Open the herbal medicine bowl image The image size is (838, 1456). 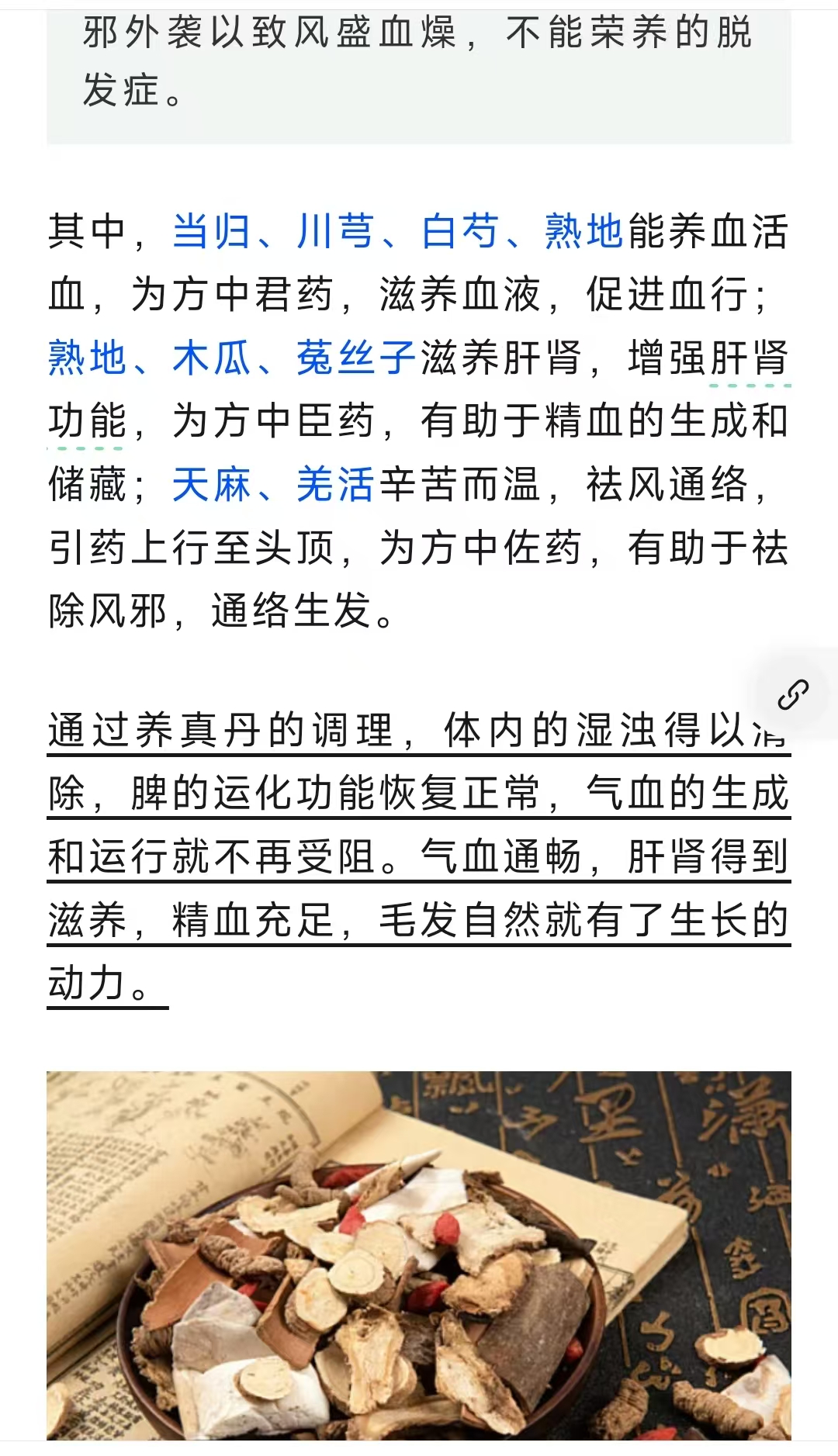[419, 1254]
